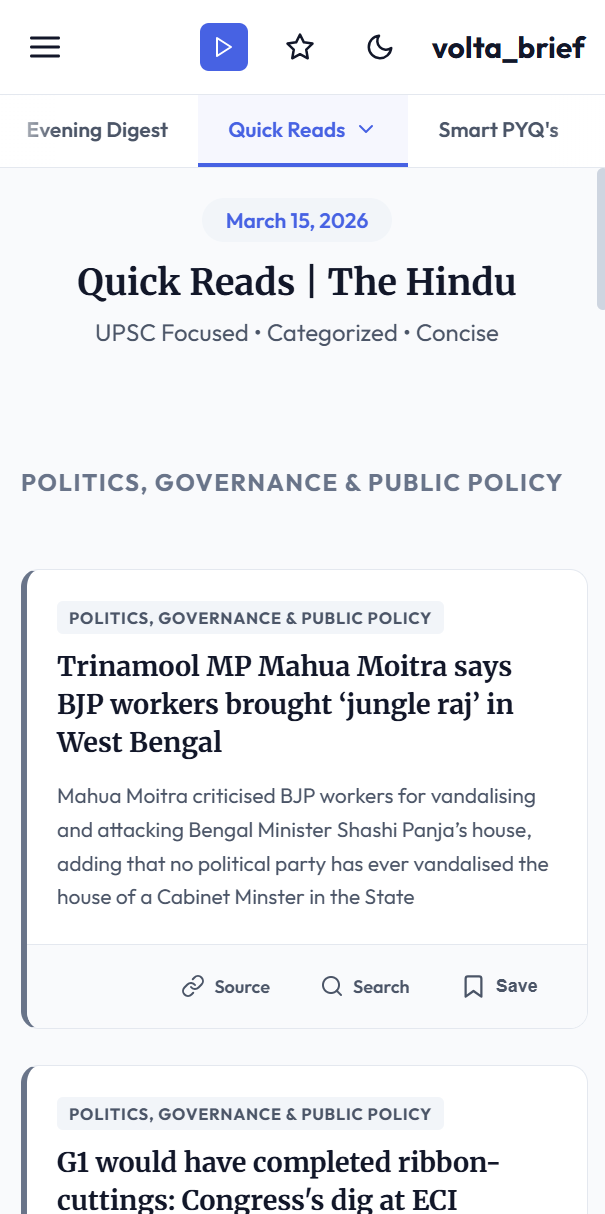Image resolution: width=605 pixels, height=1214 pixels.
Task: Search about Mahua Moitra article
Action: pyautogui.click(x=365, y=987)
